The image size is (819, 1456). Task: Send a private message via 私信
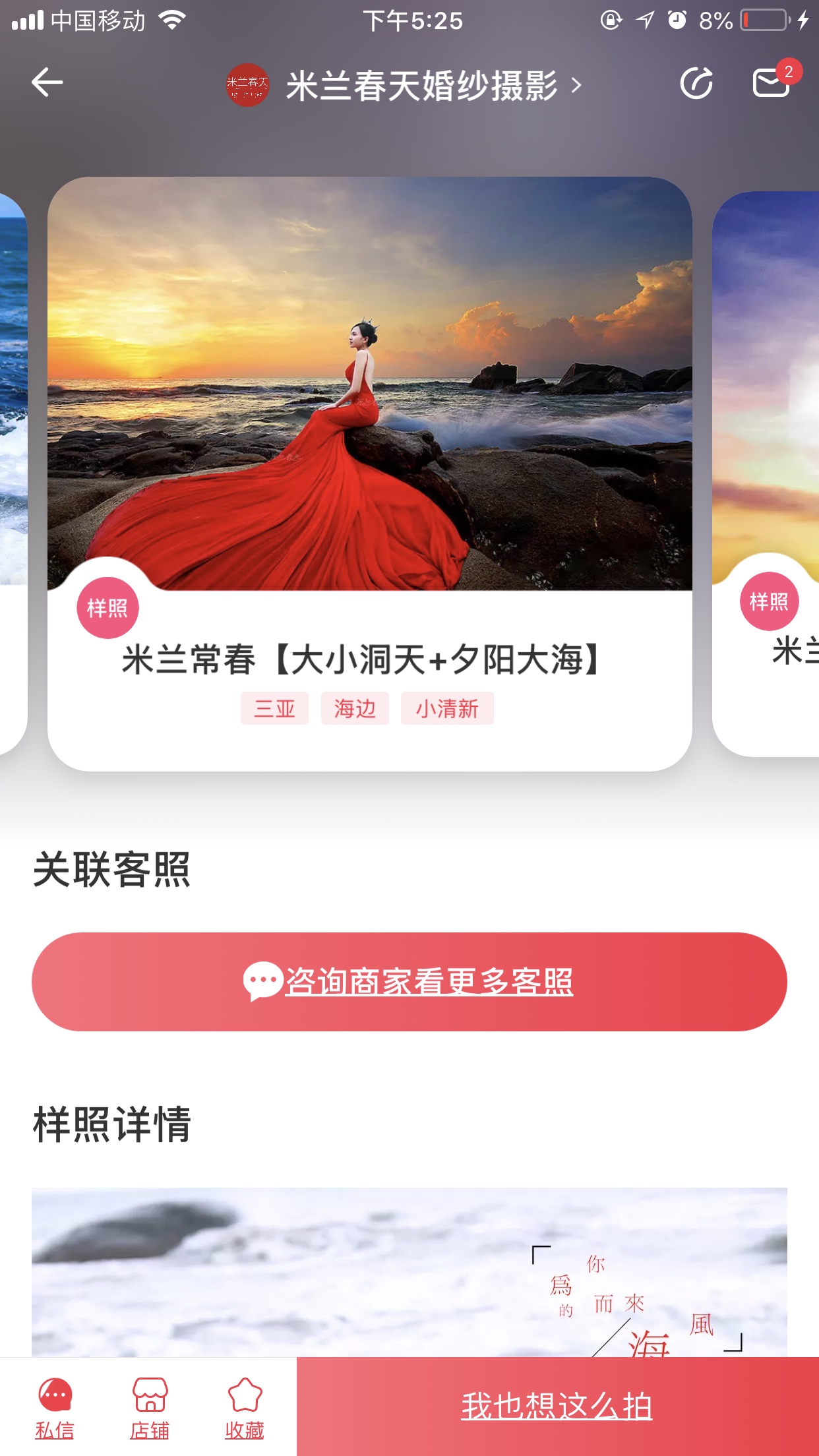[55, 1409]
